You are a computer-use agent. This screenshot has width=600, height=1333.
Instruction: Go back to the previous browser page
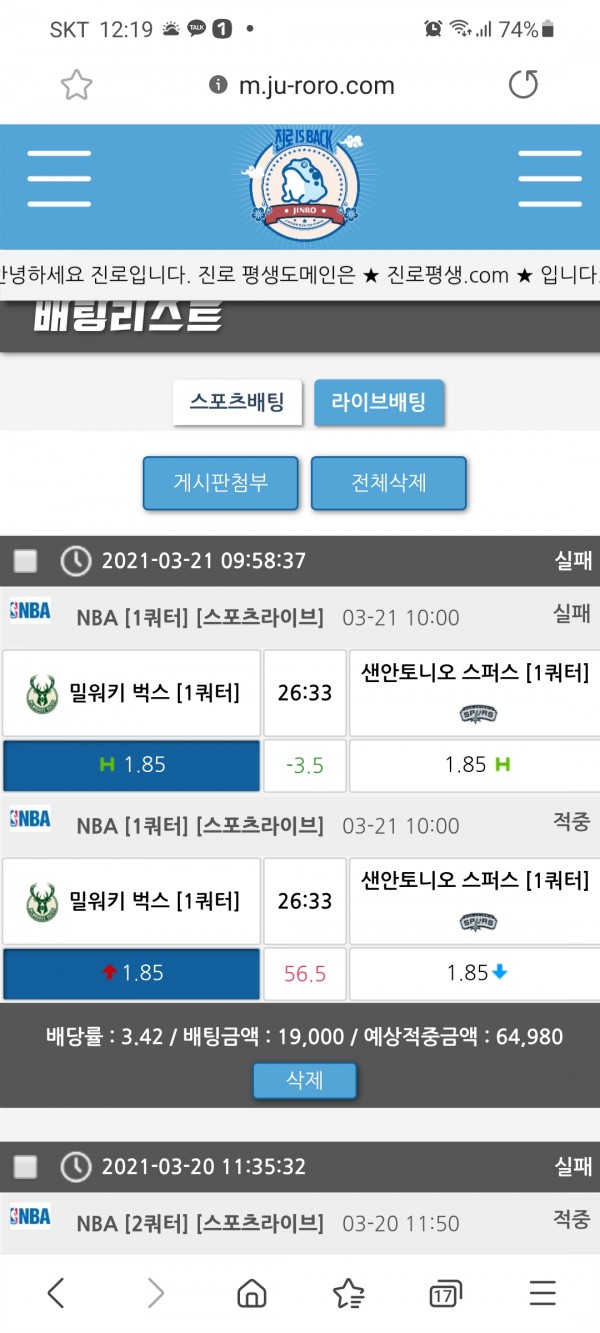coord(56,1294)
